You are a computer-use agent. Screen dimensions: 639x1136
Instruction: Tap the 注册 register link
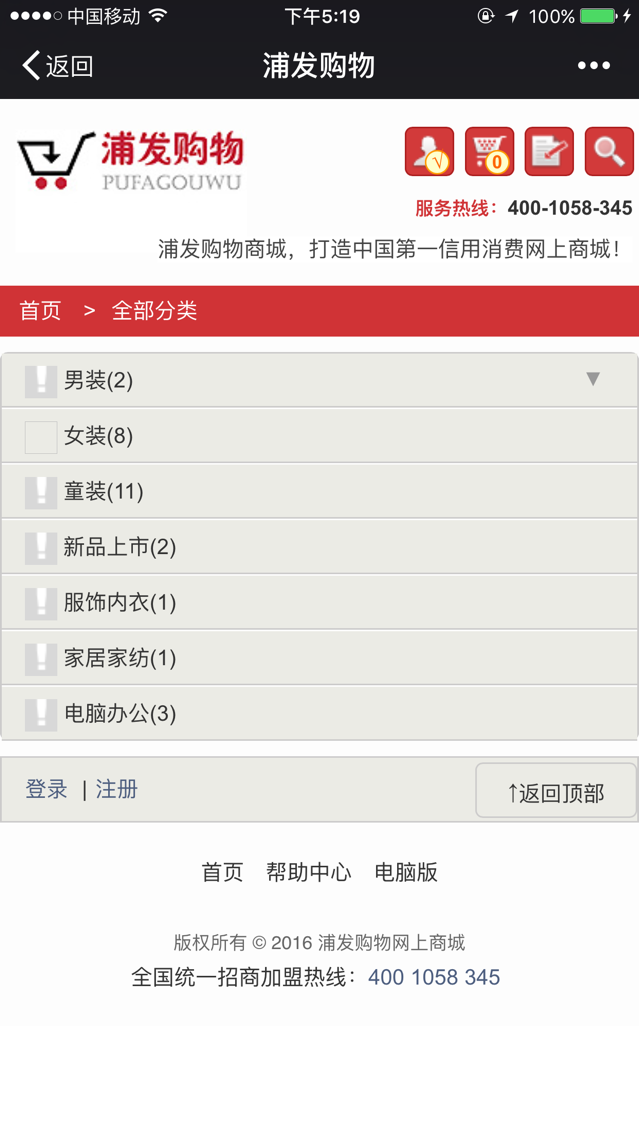pos(117,790)
